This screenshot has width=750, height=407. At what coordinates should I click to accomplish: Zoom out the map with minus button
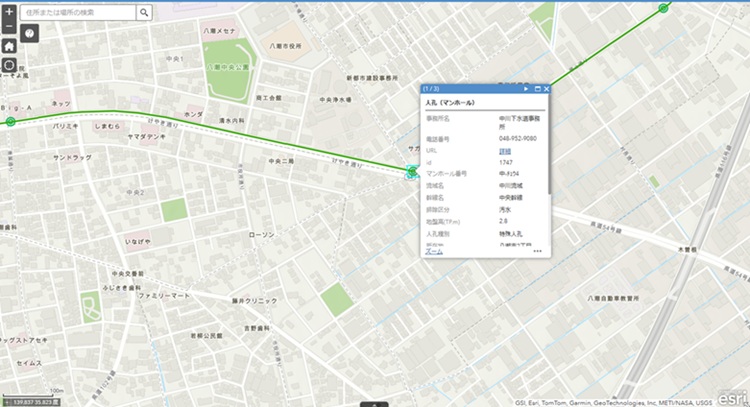coord(9,28)
